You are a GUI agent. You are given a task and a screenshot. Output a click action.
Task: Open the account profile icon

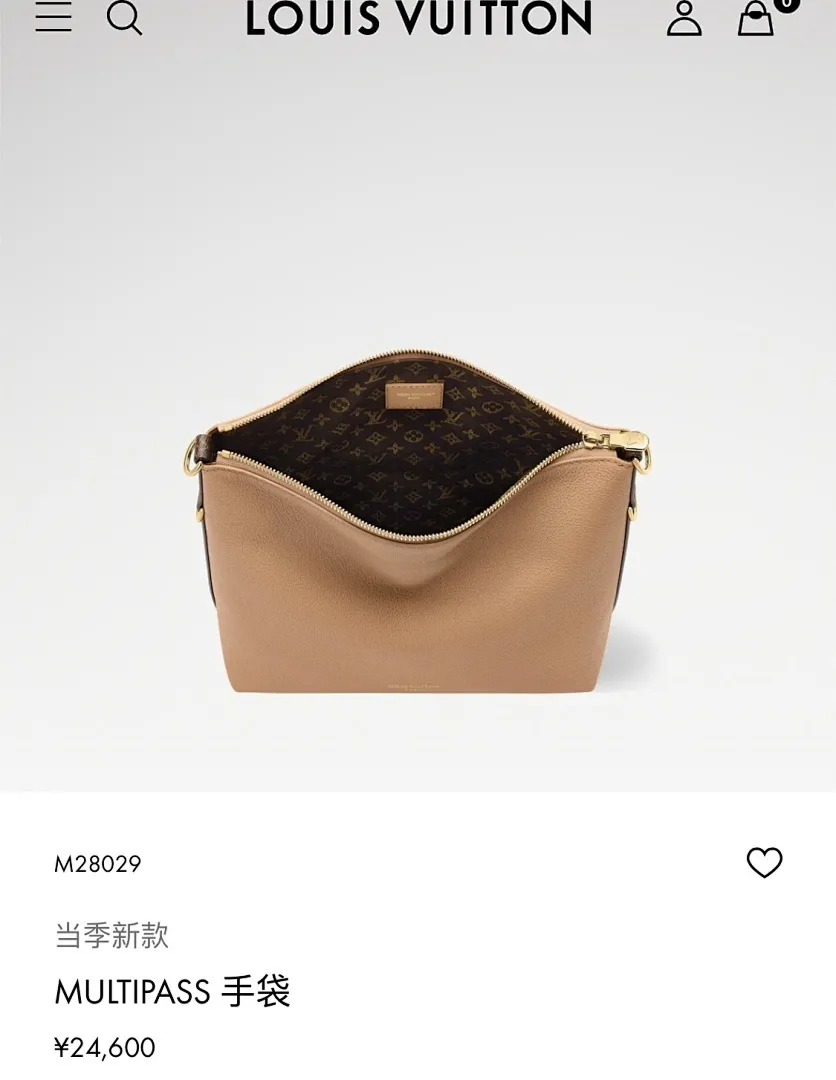(684, 17)
